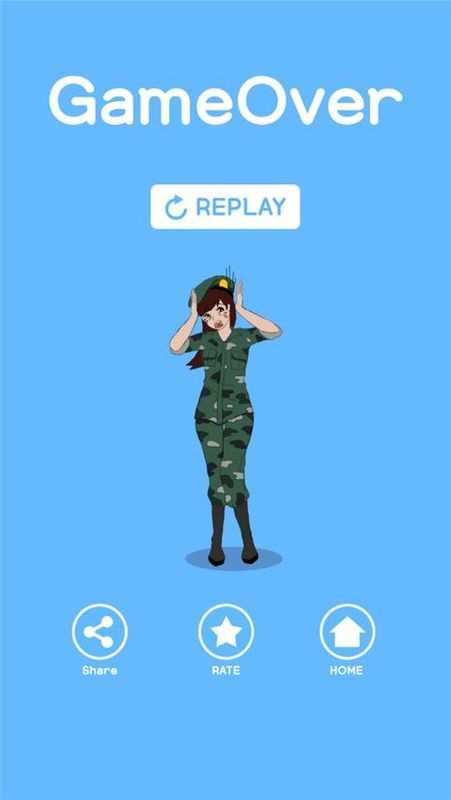The width and height of the screenshot is (451, 800).
Task: Open the RATE star button
Action: click(x=226, y=632)
